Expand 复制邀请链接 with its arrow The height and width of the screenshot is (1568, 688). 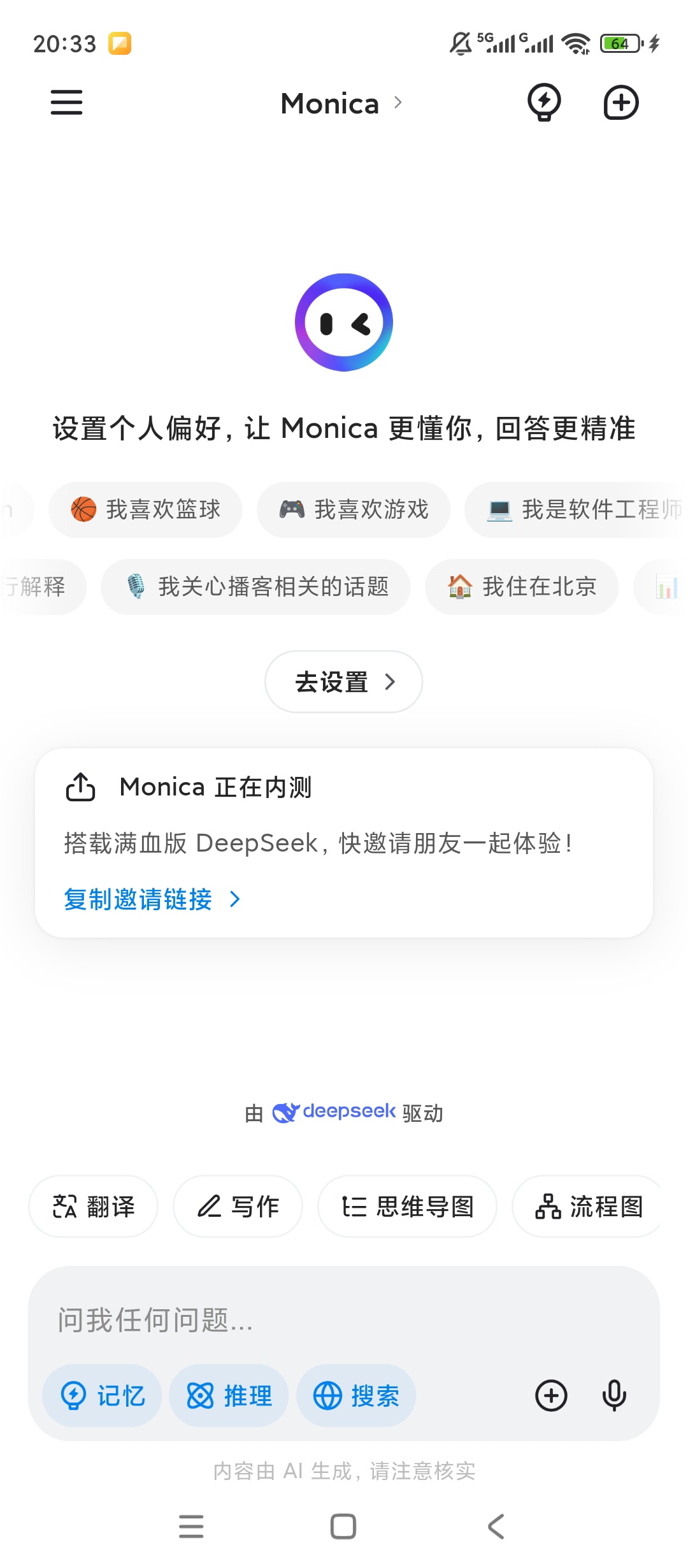pos(236,899)
